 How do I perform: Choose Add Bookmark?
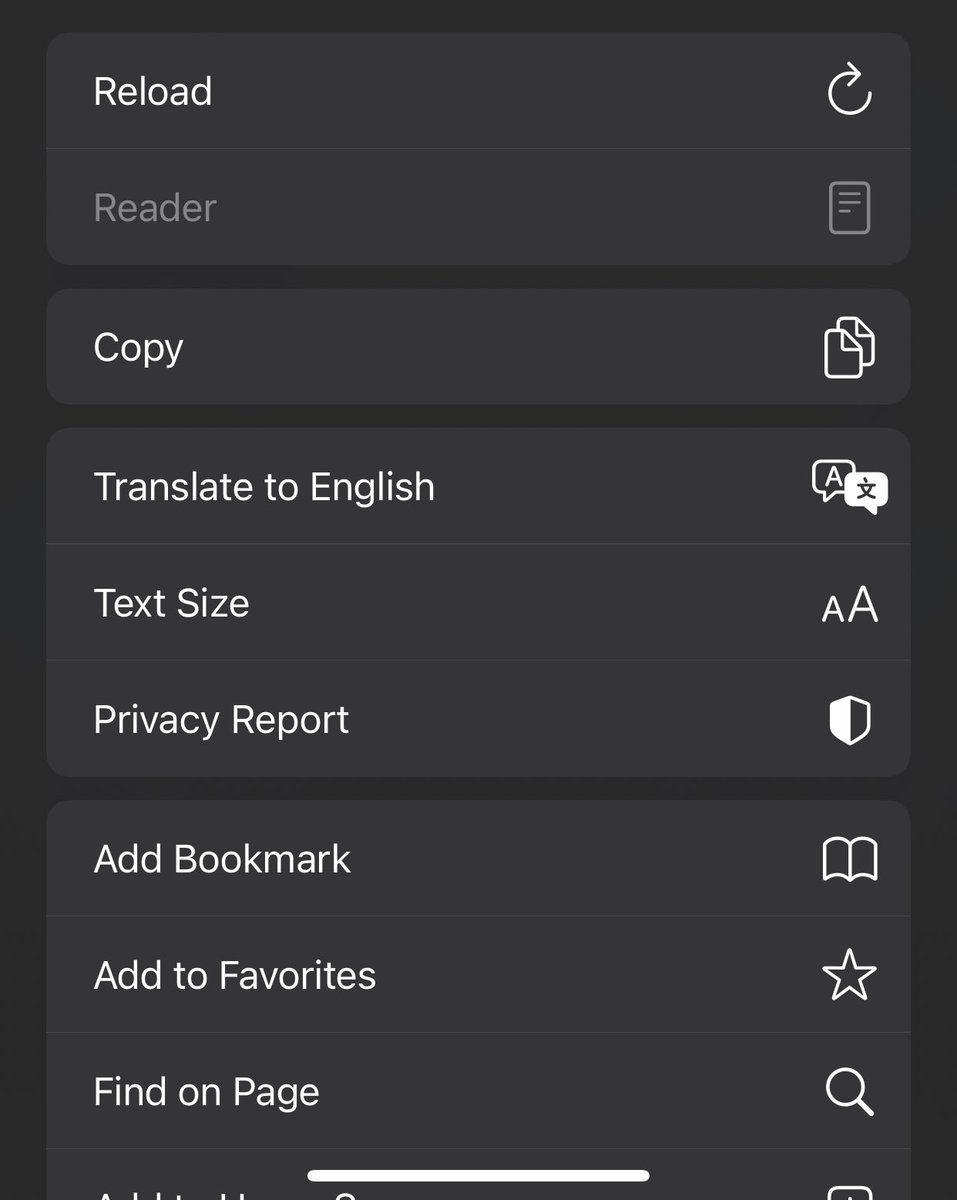click(x=478, y=859)
